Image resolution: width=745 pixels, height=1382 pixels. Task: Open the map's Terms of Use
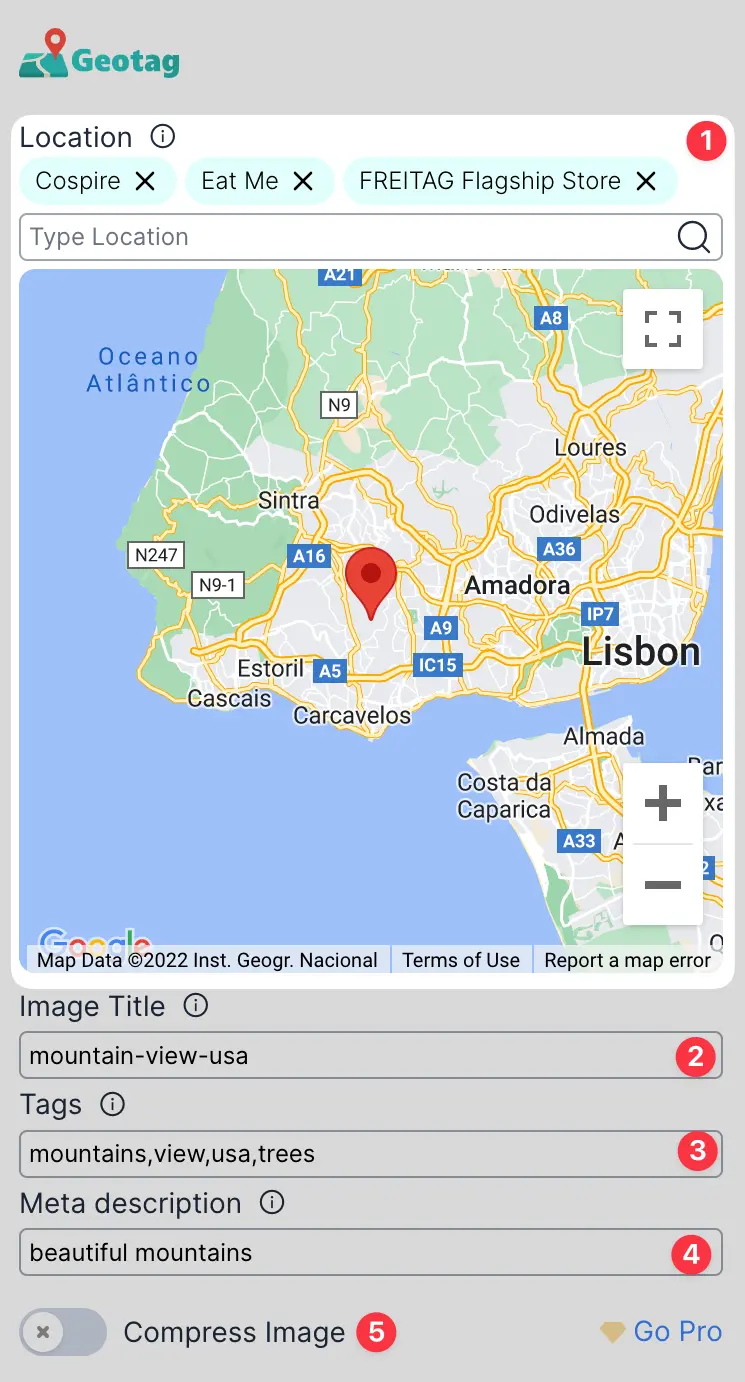pos(461,960)
